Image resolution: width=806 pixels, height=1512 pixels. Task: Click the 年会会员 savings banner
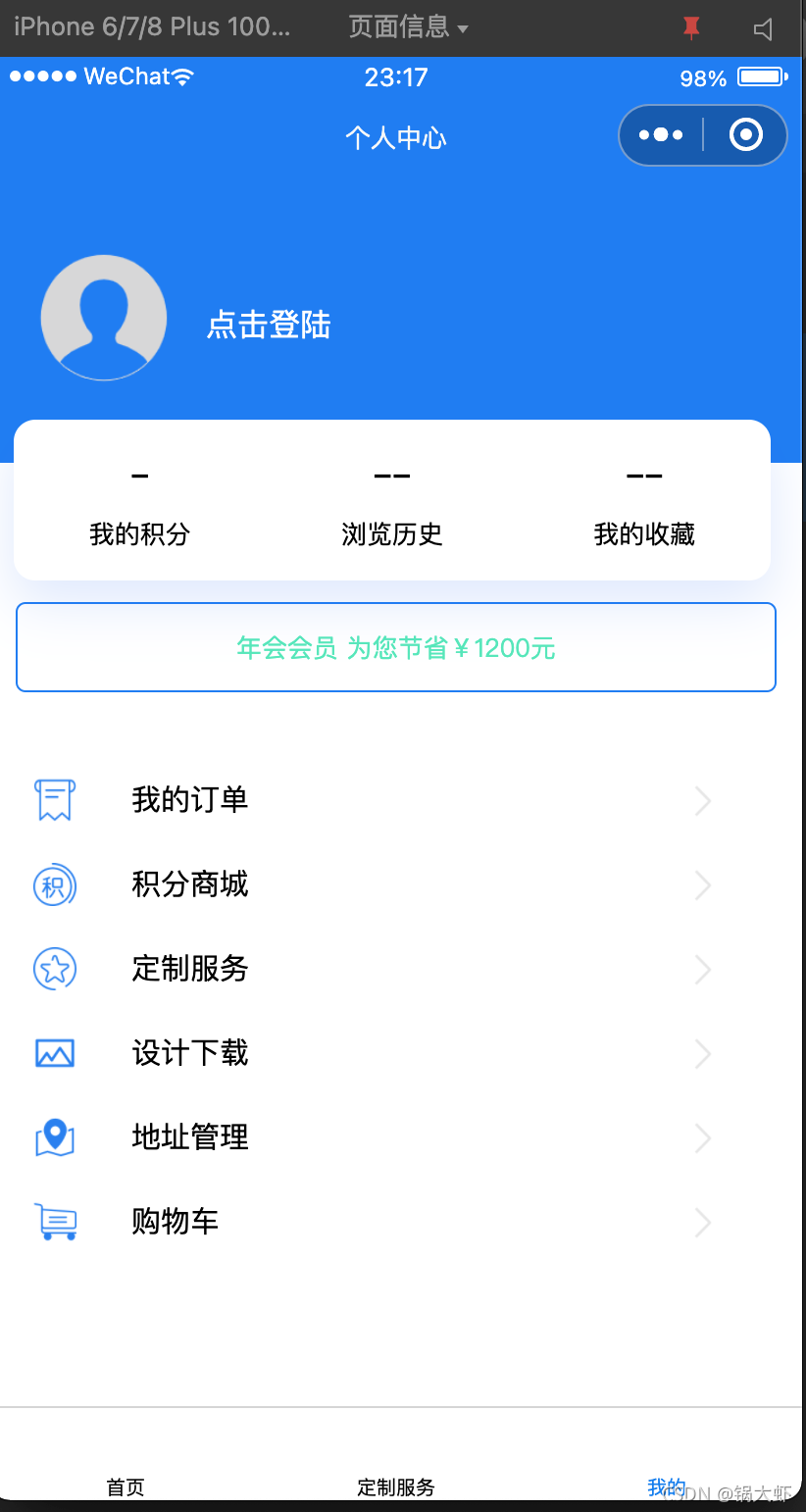tap(395, 647)
